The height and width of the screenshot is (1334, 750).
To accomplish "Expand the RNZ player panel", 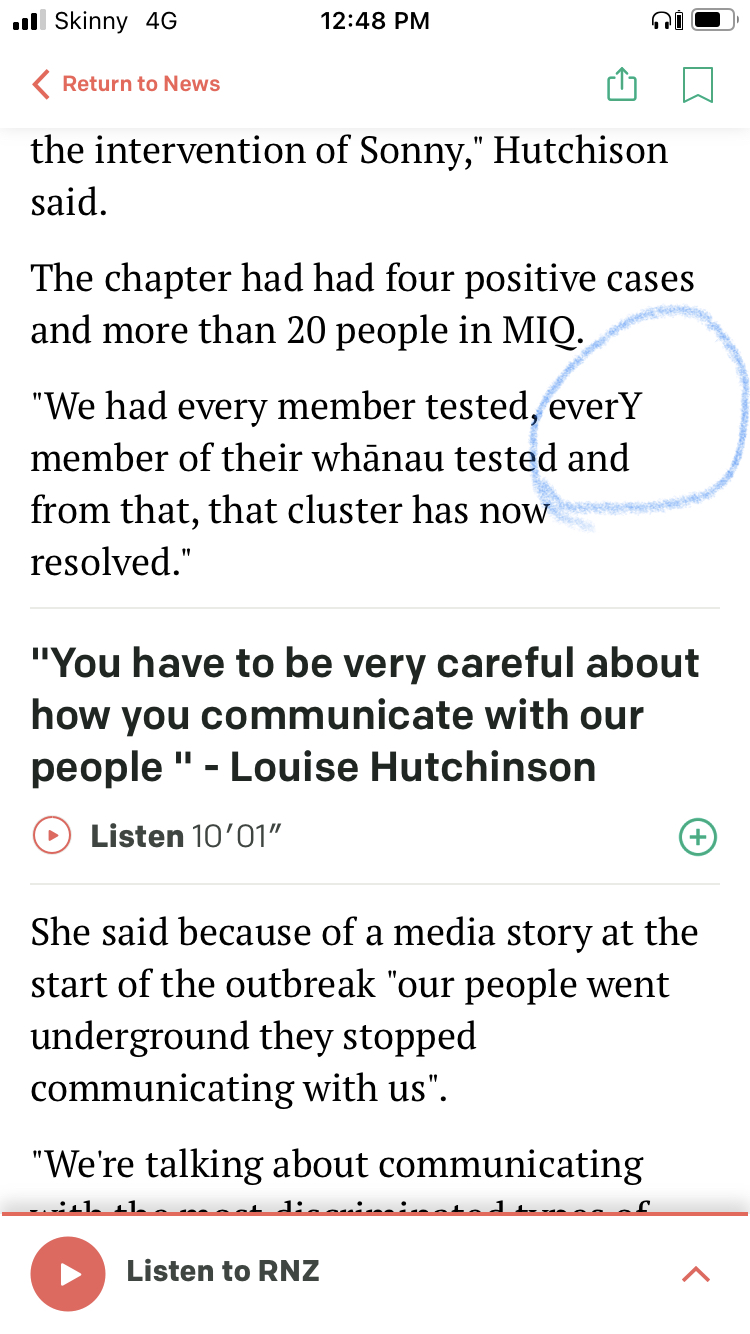I will point(695,1274).
